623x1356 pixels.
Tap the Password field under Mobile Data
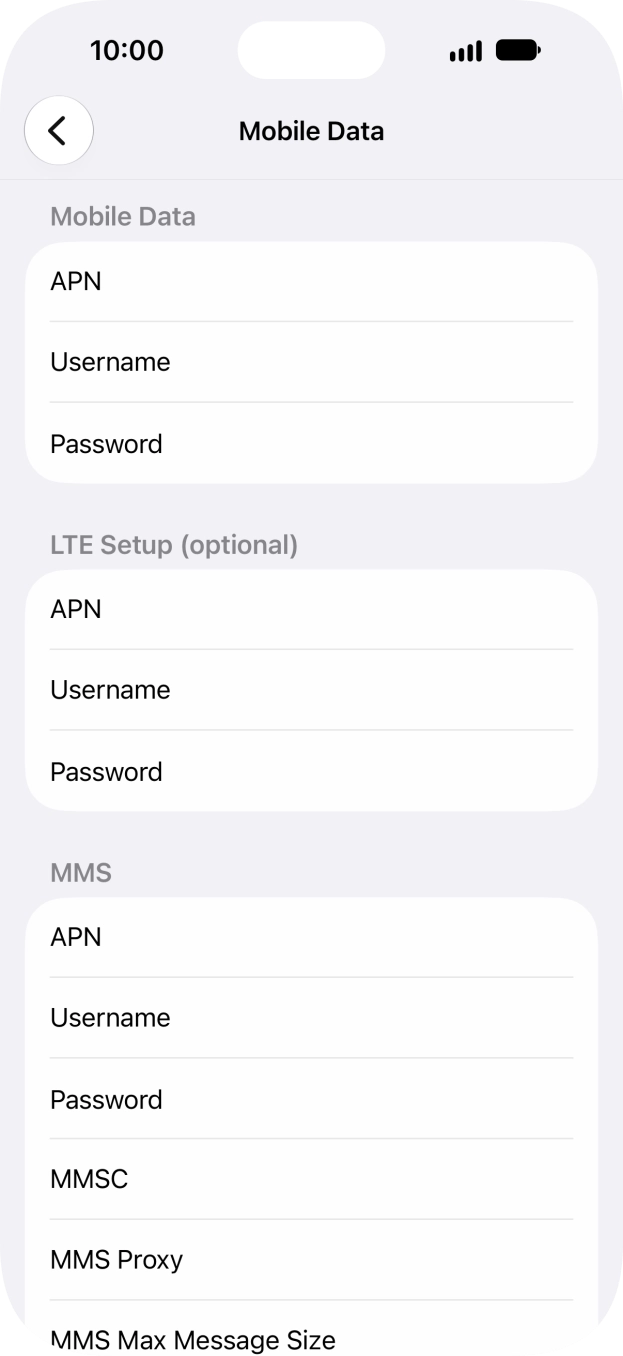(311, 444)
